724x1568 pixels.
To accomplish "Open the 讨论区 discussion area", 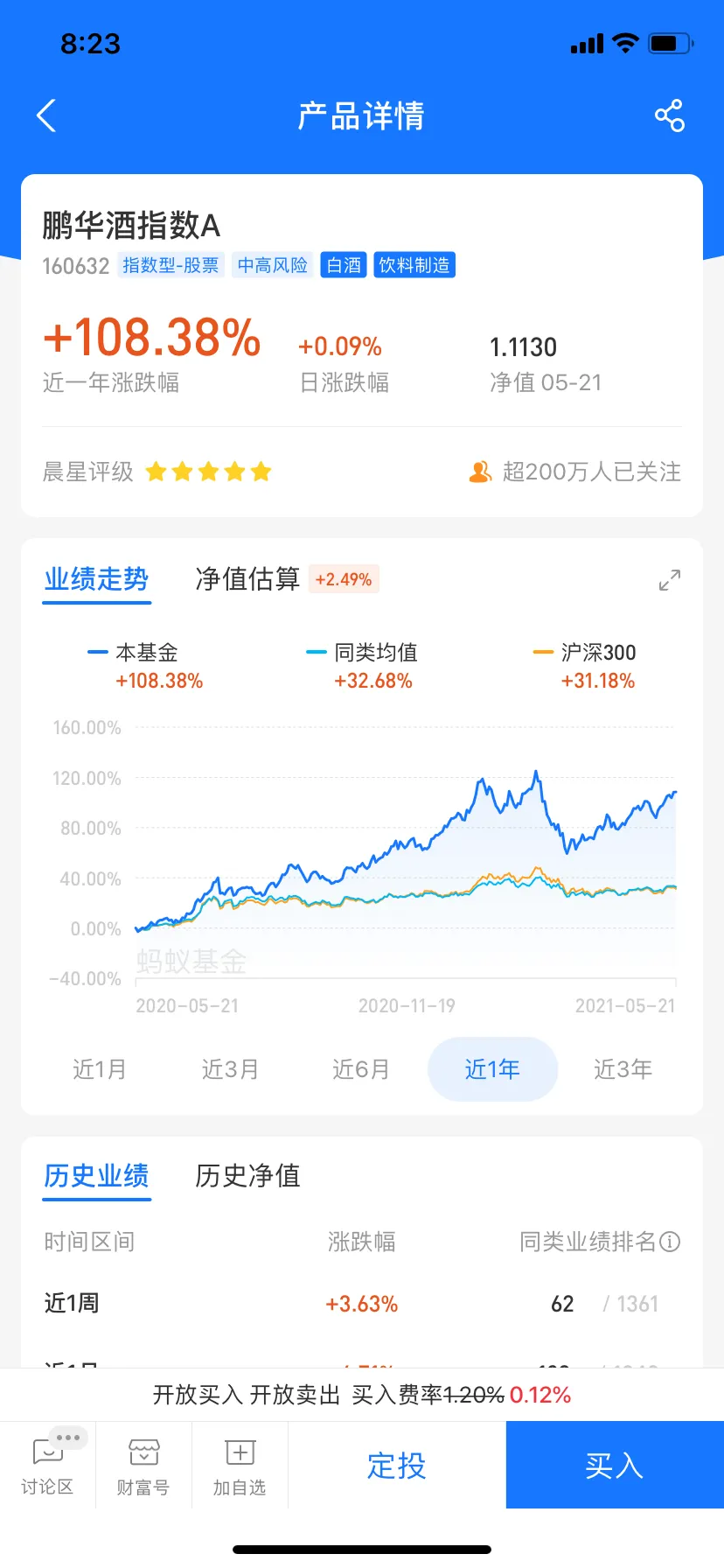I will pos(48,1465).
